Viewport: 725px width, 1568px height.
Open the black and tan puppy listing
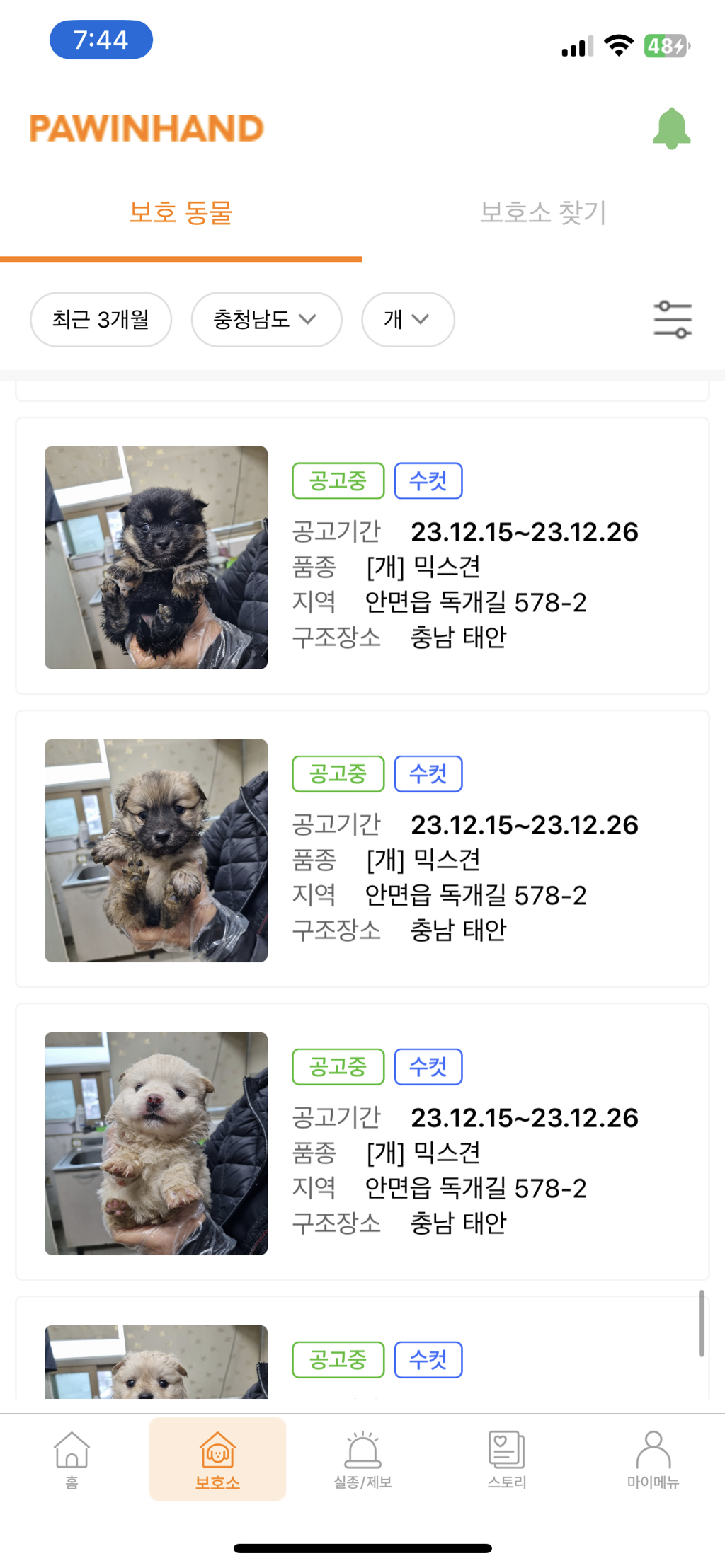point(362,556)
